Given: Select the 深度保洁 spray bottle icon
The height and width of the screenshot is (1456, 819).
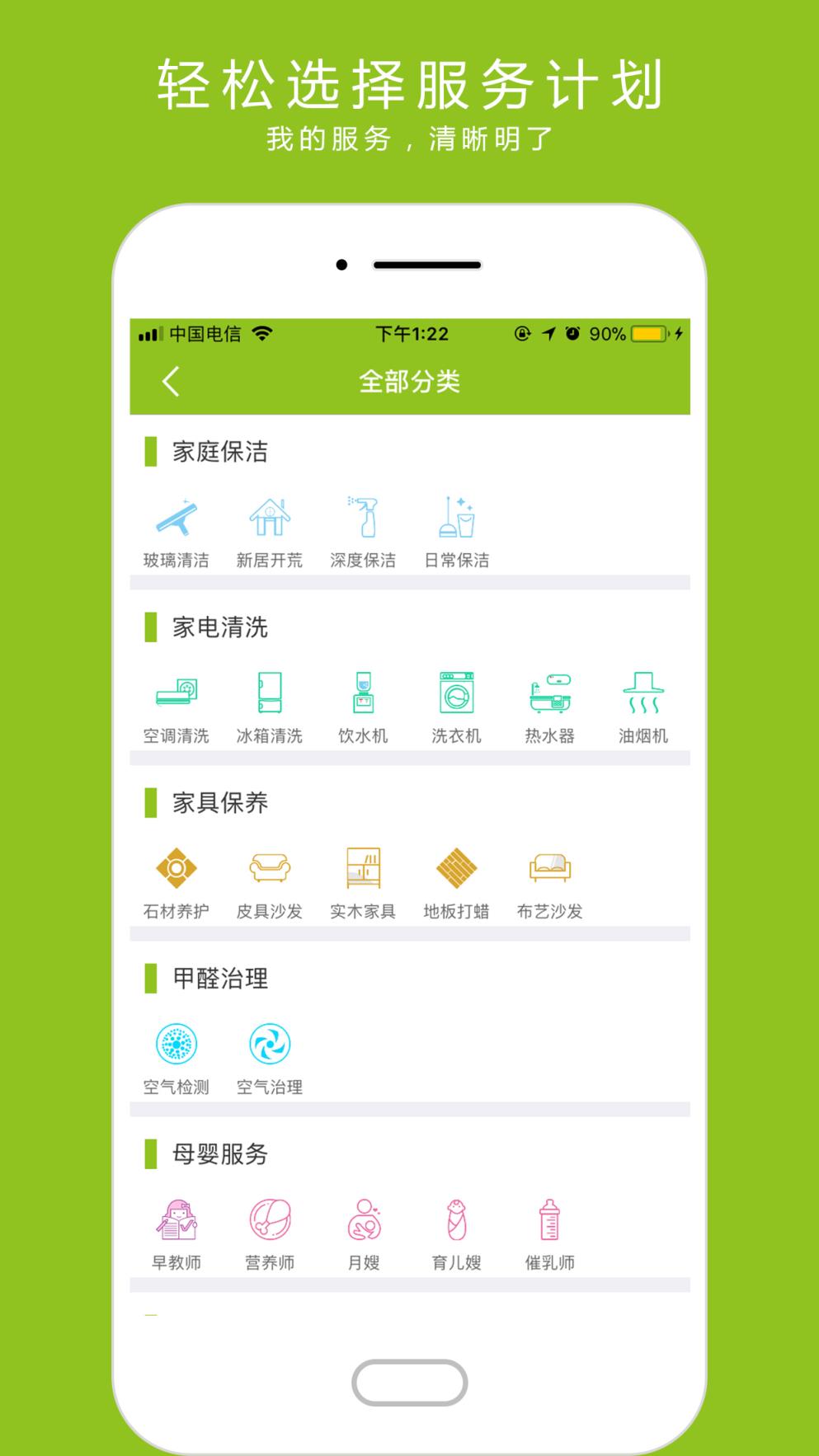Looking at the screenshot, I should point(364,519).
